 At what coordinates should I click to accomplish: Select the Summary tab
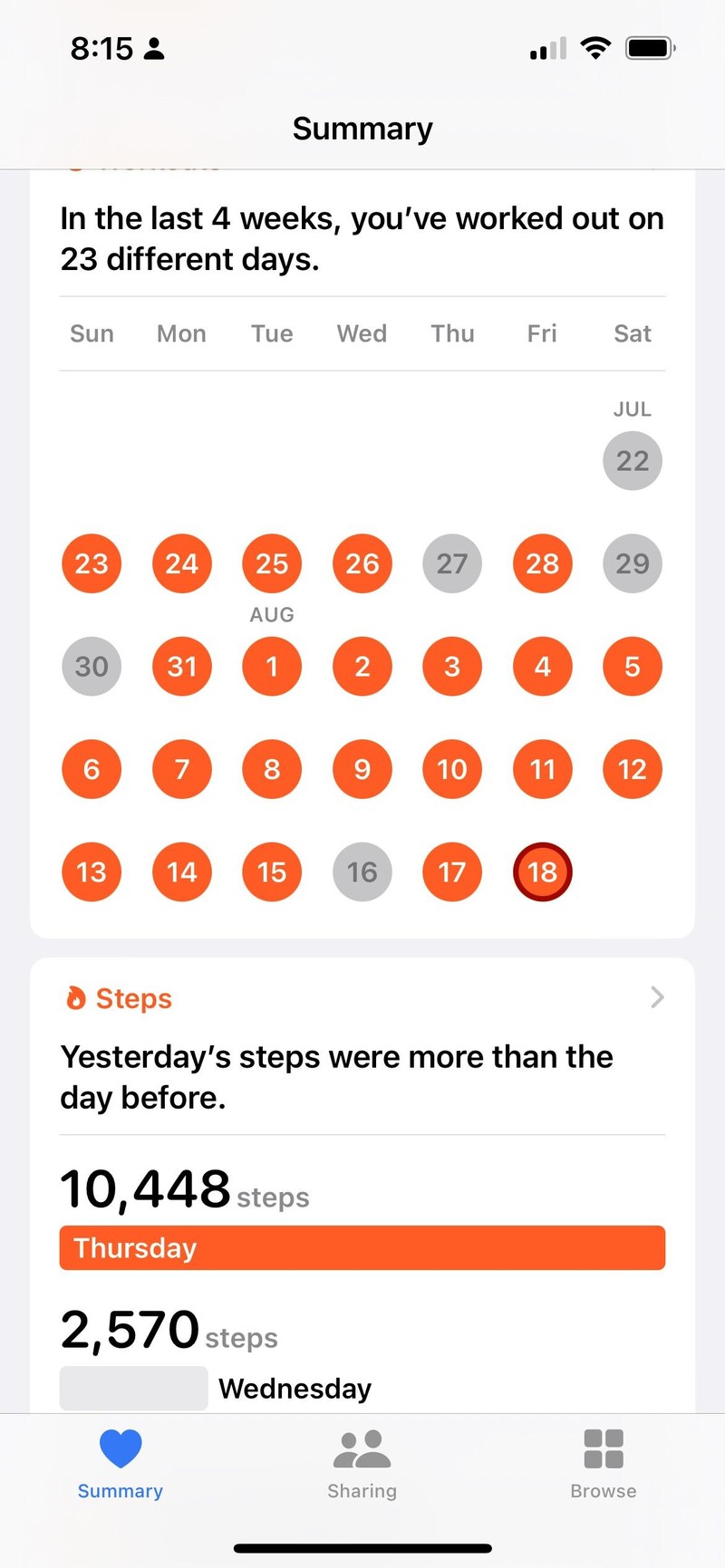point(121,1464)
